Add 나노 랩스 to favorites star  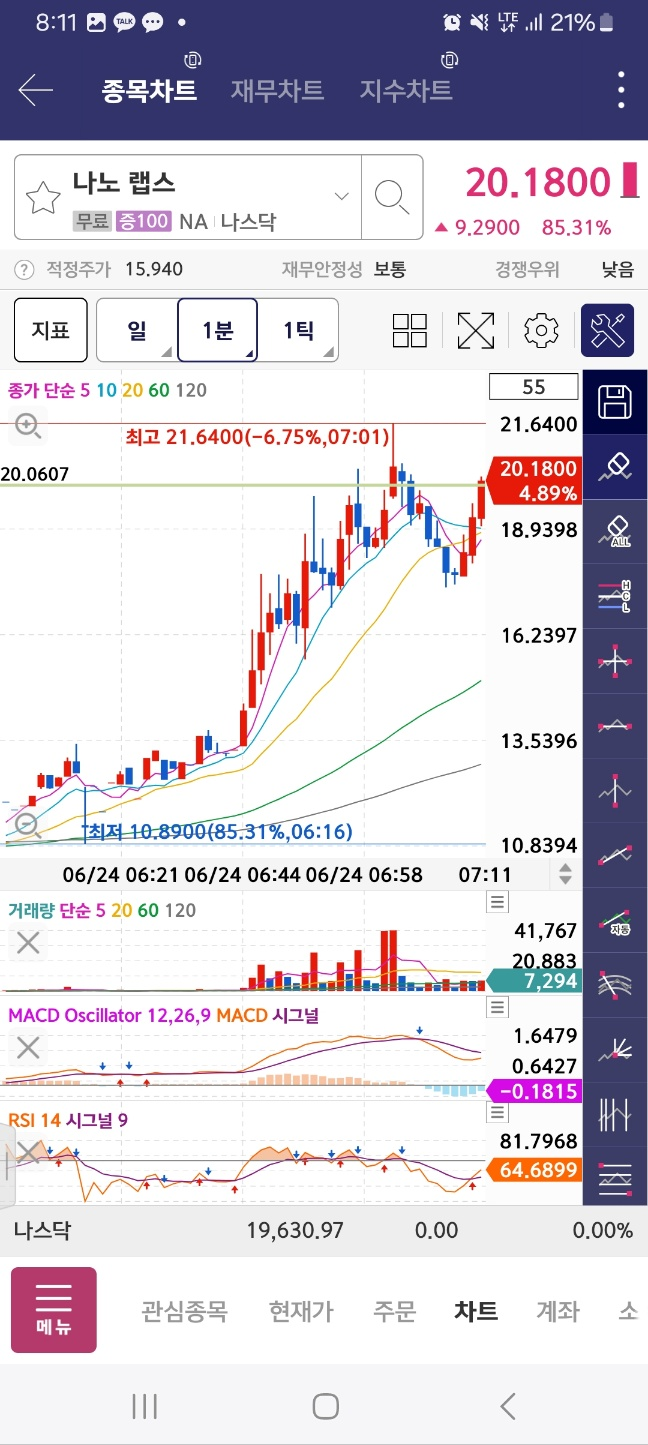[43, 198]
